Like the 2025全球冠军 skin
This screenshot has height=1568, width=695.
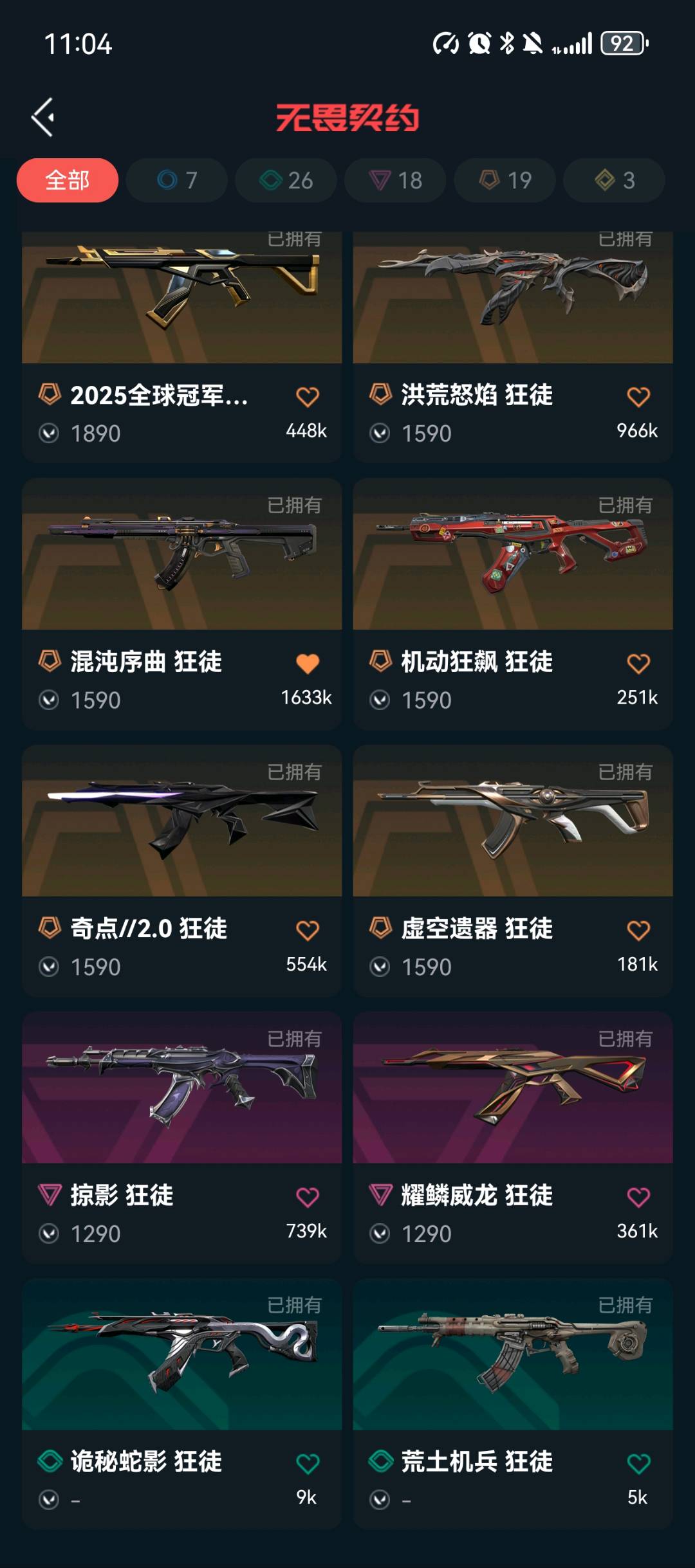[x=308, y=397]
